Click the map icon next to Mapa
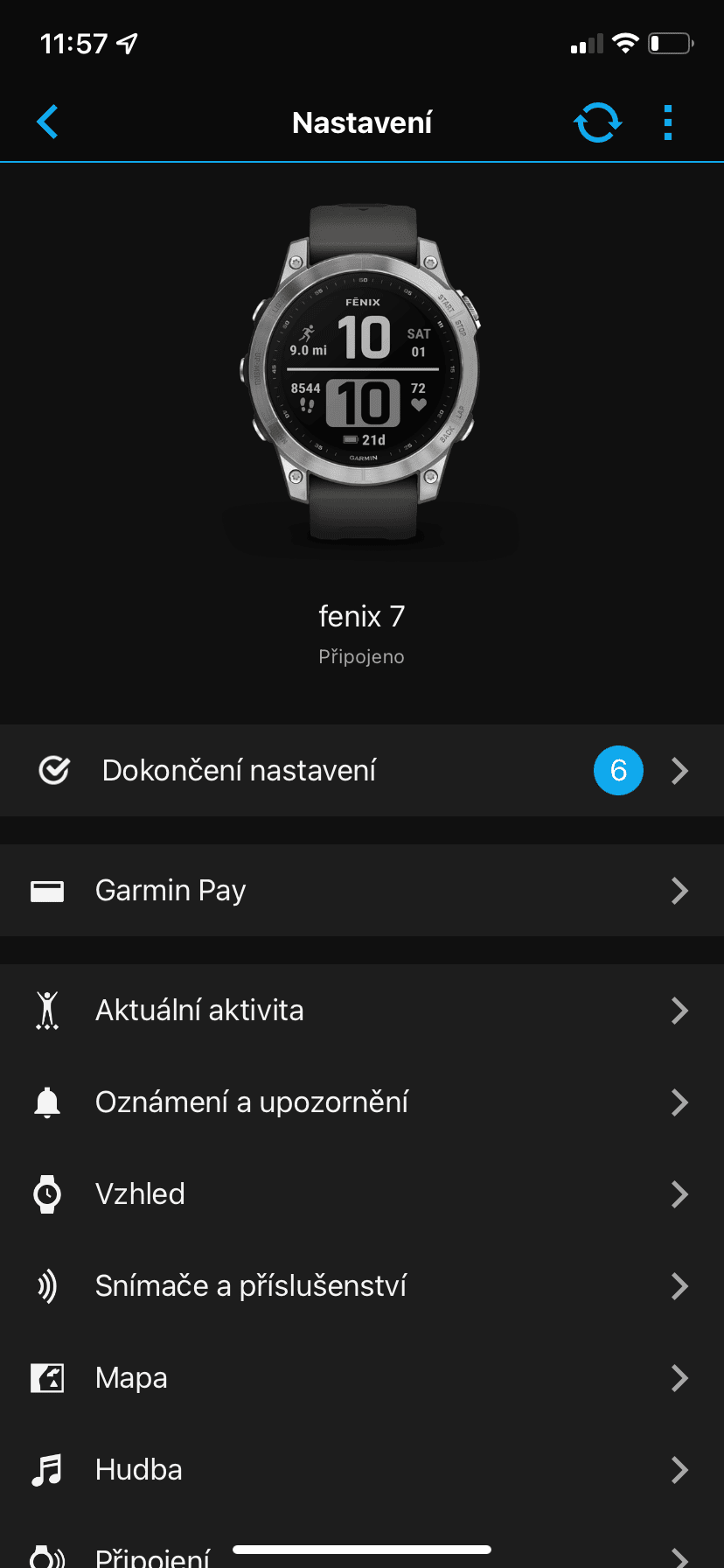The height and width of the screenshot is (1568, 724). point(47,1377)
